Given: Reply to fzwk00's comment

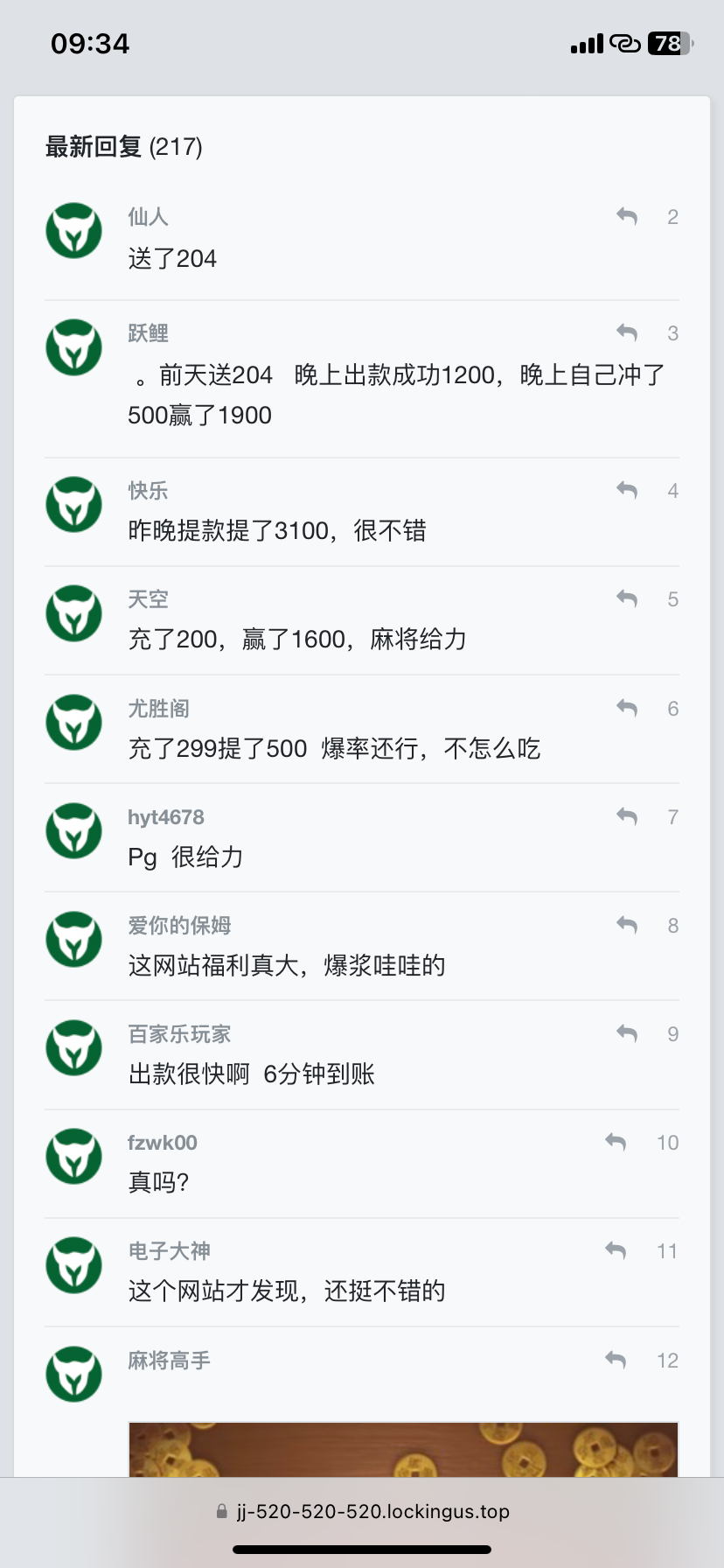Looking at the screenshot, I should [616, 1142].
